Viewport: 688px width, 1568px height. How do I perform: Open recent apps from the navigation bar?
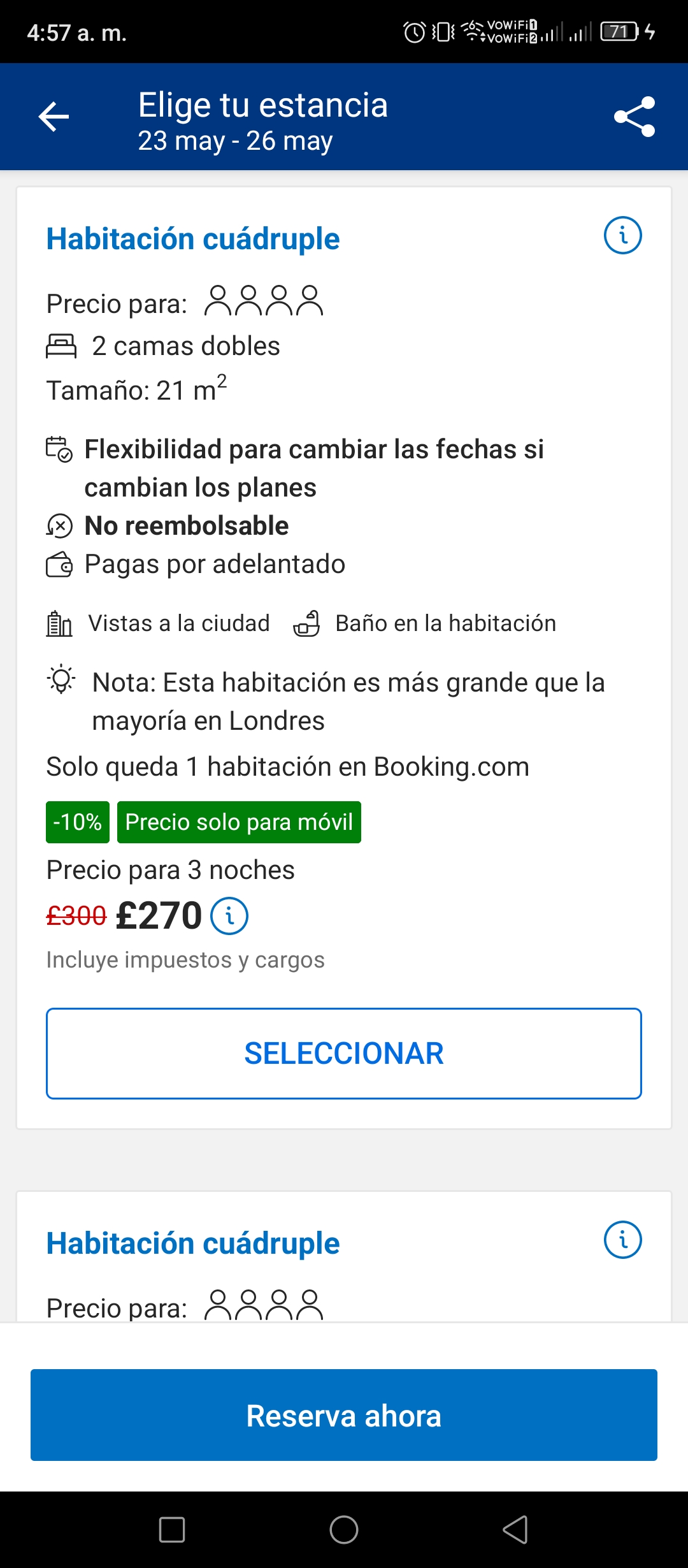click(172, 1530)
